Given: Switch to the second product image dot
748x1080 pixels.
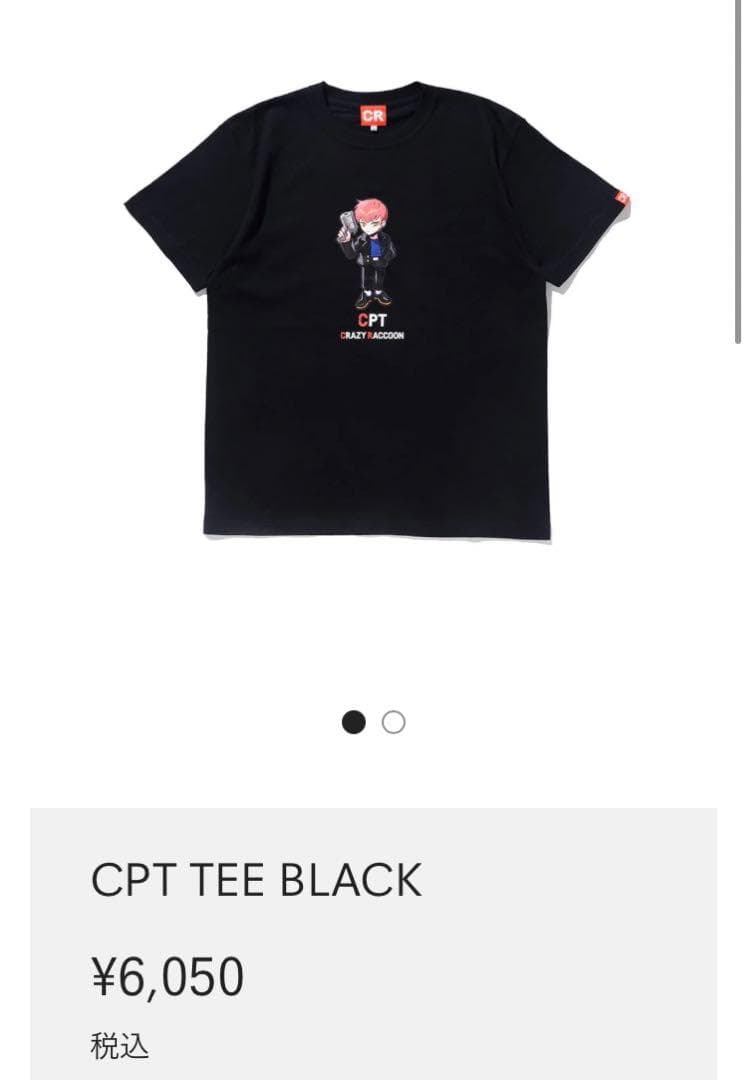Looking at the screenshot, I should (394, 722).
